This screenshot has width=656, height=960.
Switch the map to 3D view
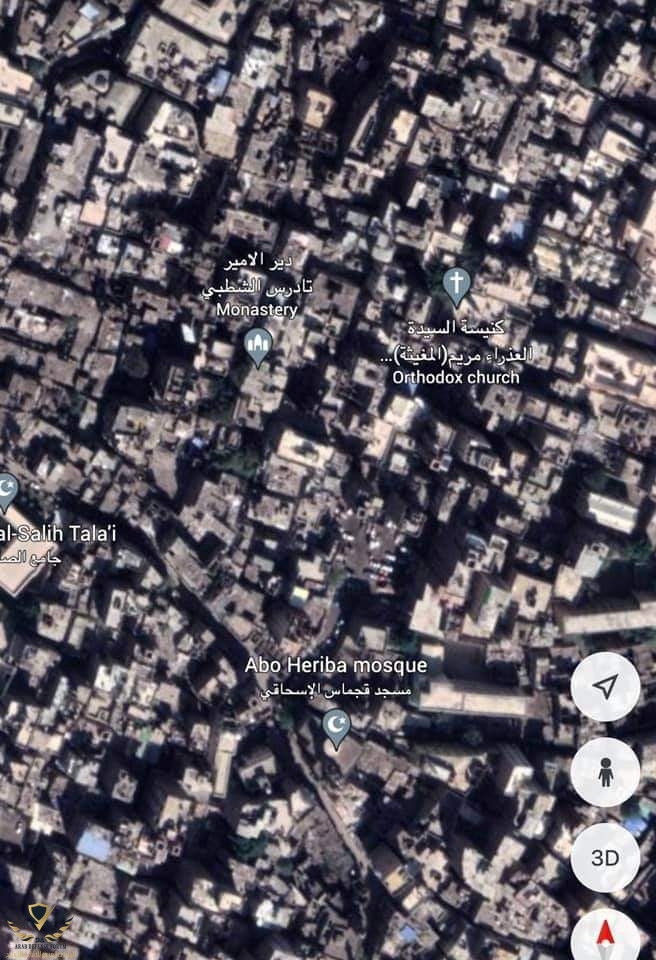pos(605,858)
